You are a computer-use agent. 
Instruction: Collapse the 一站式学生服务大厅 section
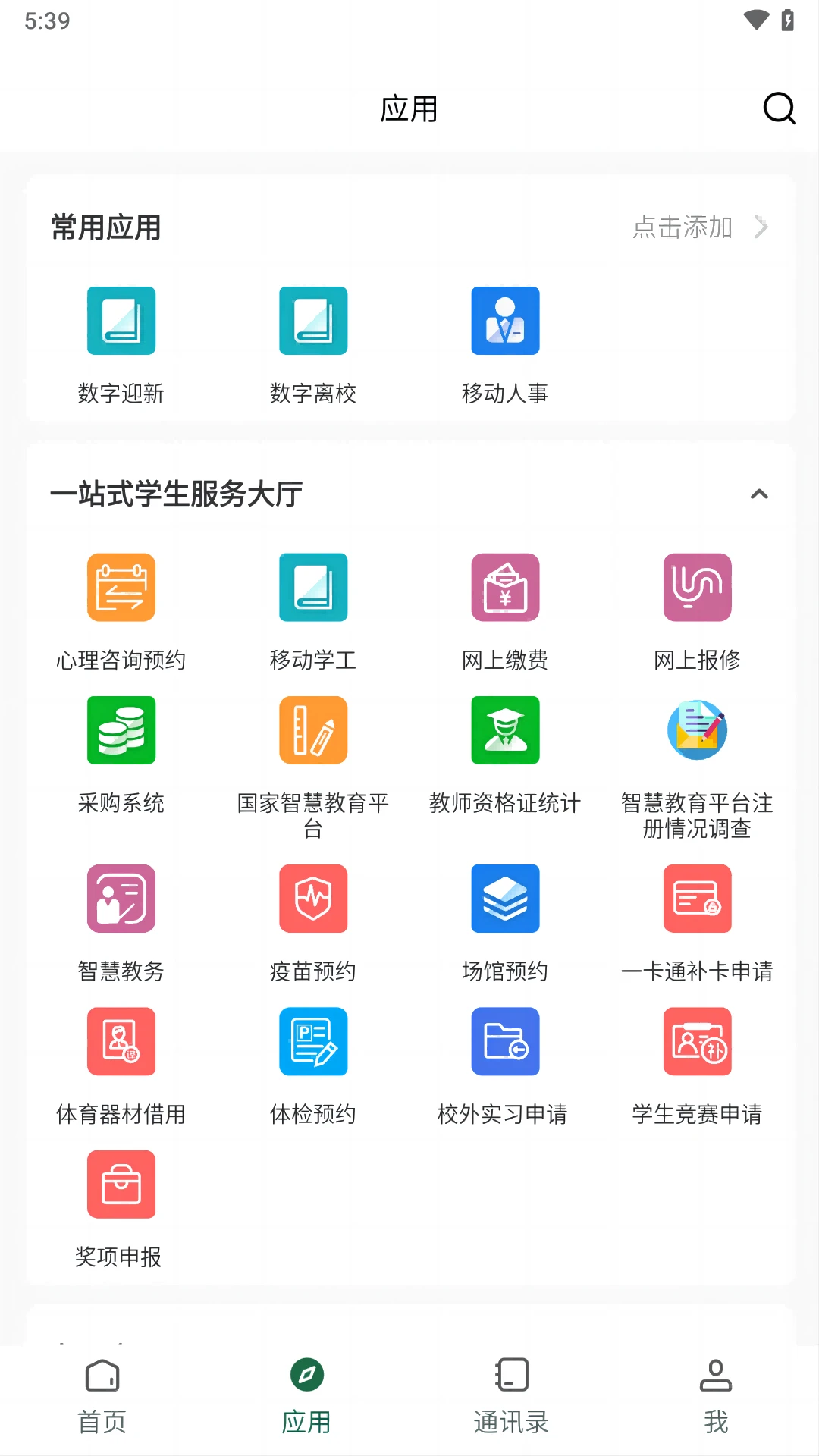click(761, 494)
